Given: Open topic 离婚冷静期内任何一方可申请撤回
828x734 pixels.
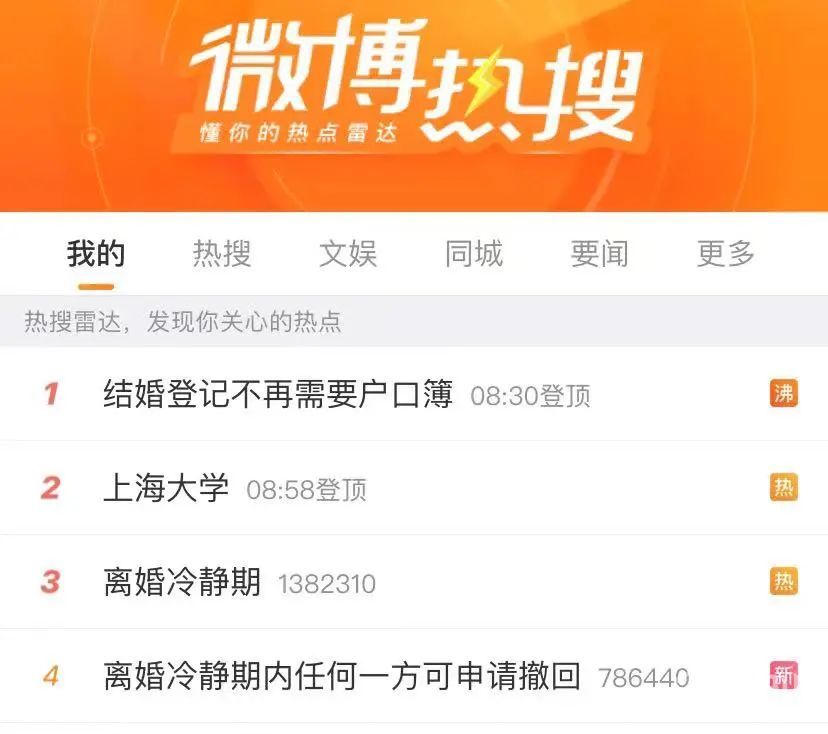Looking at the screenshot, I should pos(342,676).
